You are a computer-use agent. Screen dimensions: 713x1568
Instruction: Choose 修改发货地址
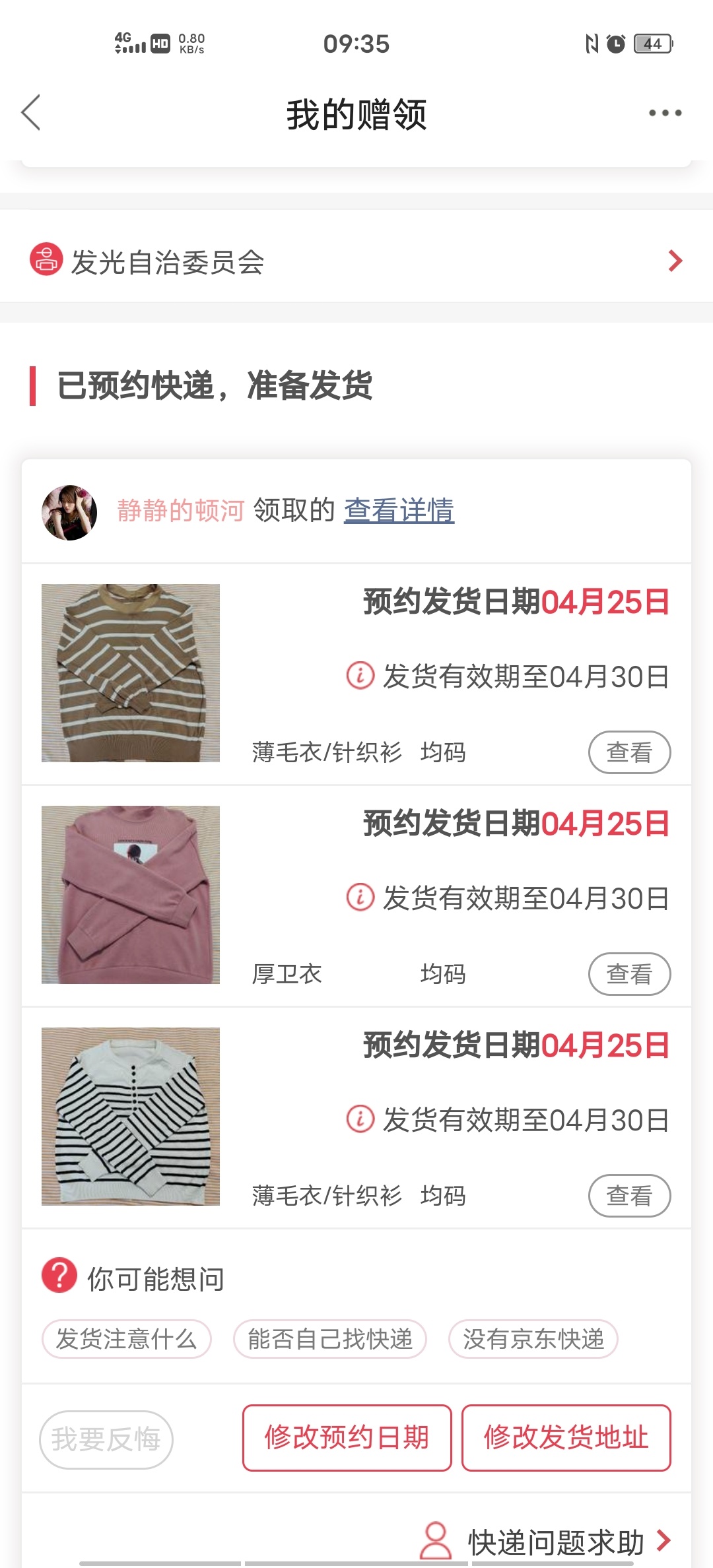pos(566,1437)
